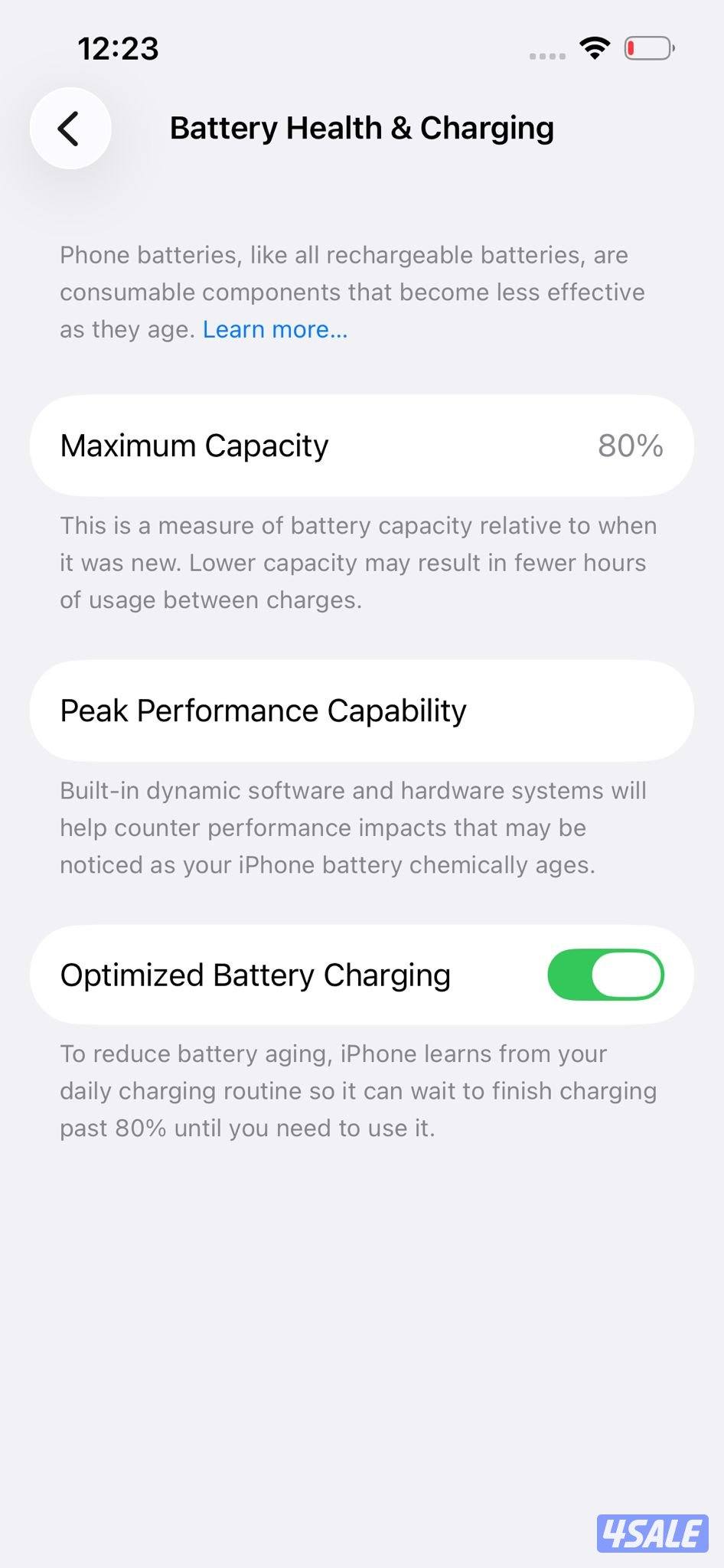Tap the Wi-Fi status icon
Screen dimensions: 724x1568
tap(593, 47)
